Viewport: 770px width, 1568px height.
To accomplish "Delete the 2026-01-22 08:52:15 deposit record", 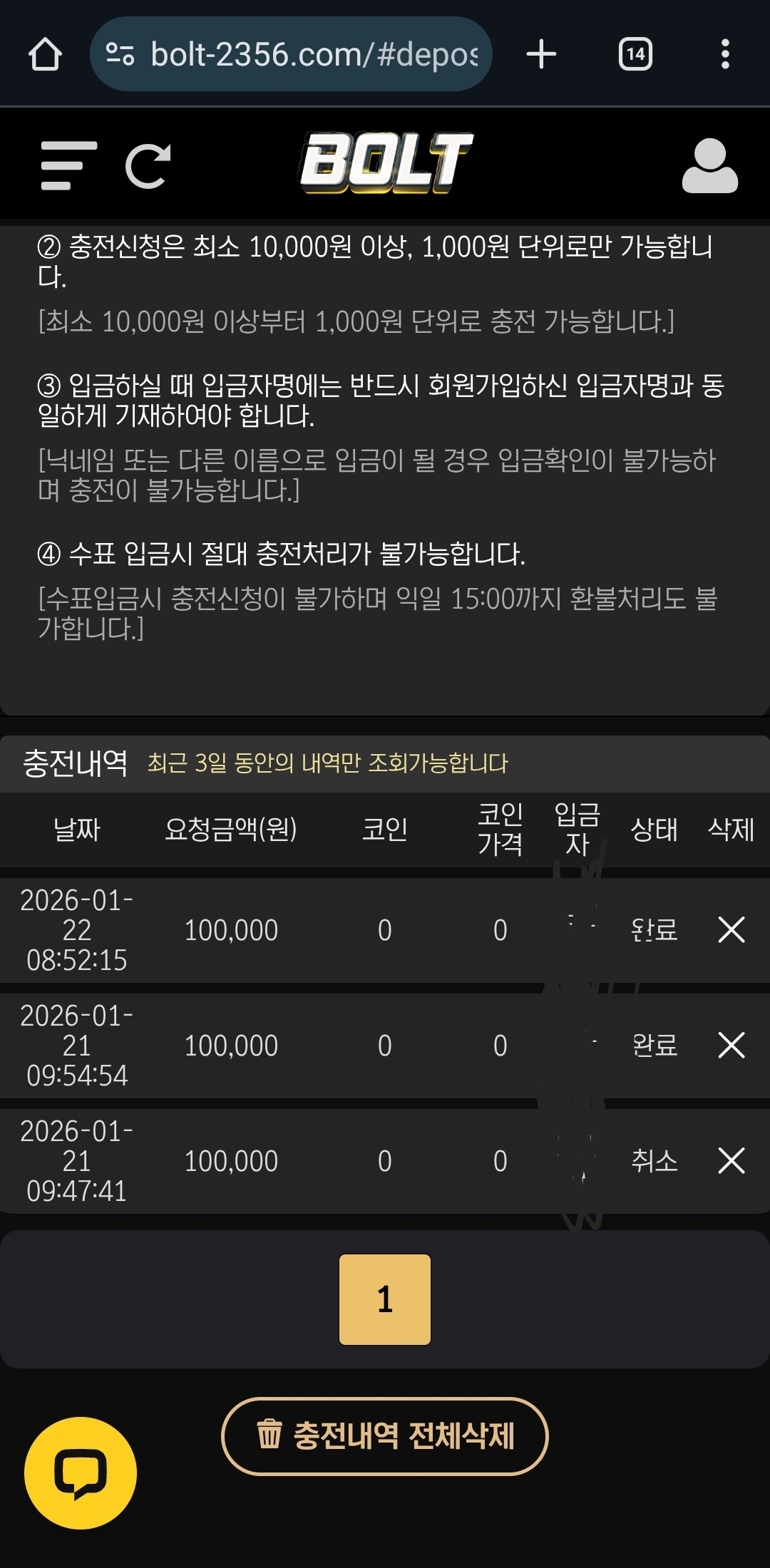I will coord(731,930).
